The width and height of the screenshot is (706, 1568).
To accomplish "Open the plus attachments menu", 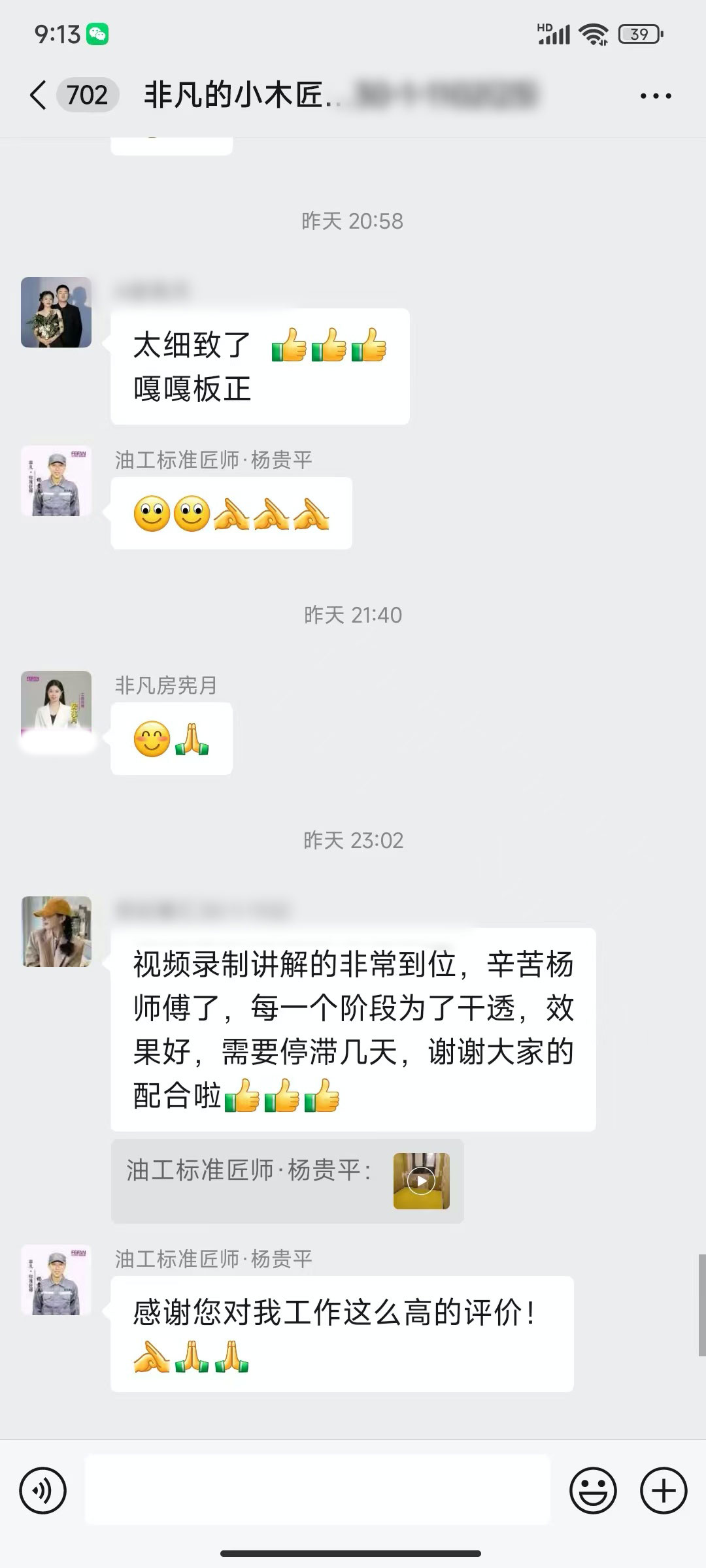I will click(x=664, y=1491).
